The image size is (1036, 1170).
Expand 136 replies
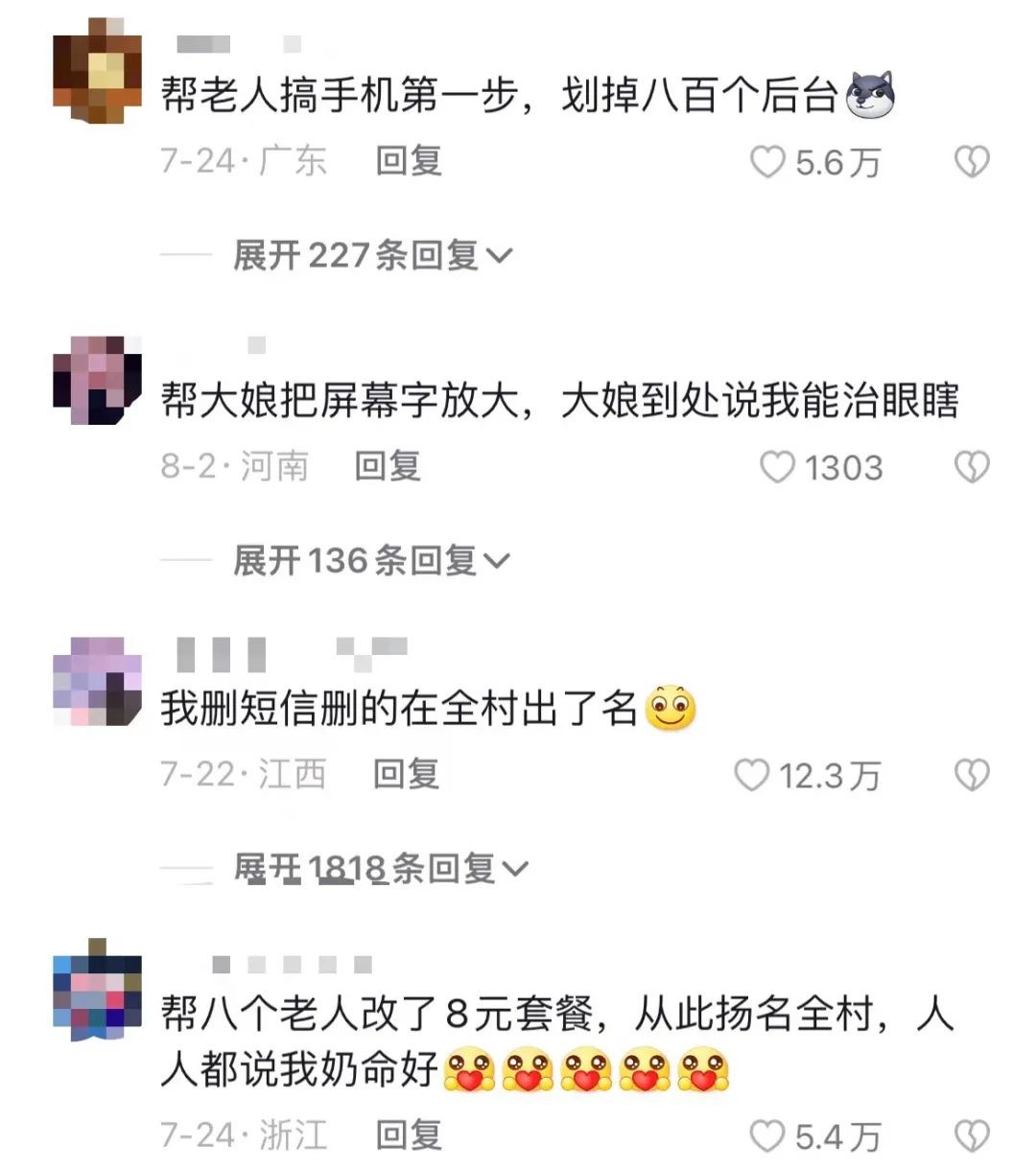(370, 560)
